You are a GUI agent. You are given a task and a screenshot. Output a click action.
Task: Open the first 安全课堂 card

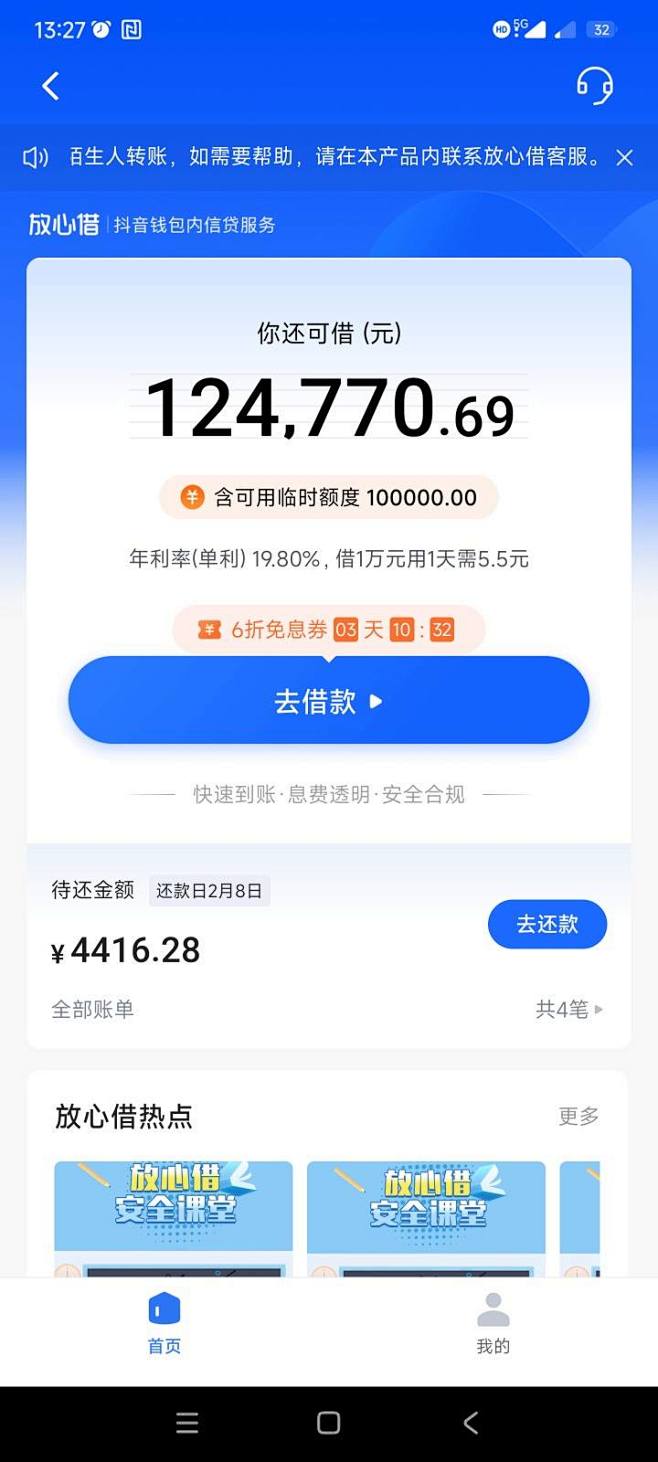tap(173, 1219)
